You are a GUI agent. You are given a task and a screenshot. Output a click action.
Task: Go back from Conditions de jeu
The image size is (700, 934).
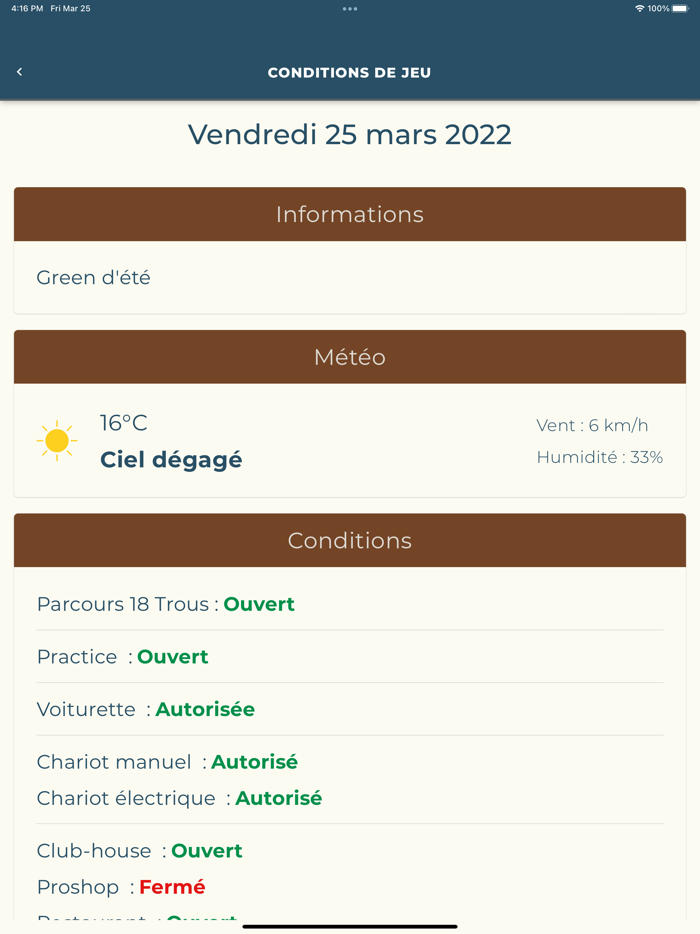(19, 72)
